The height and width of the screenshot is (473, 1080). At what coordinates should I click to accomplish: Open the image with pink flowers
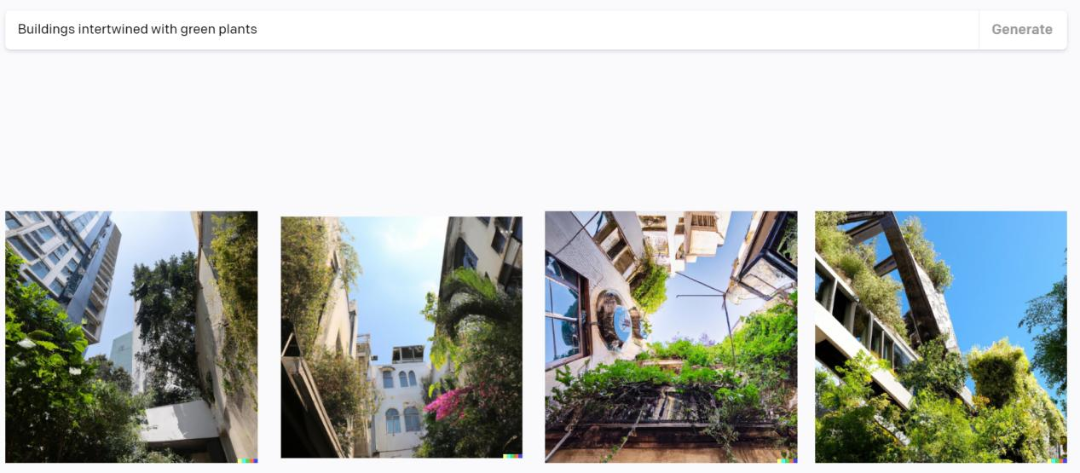pyautogui.click(x=401, y=337)
